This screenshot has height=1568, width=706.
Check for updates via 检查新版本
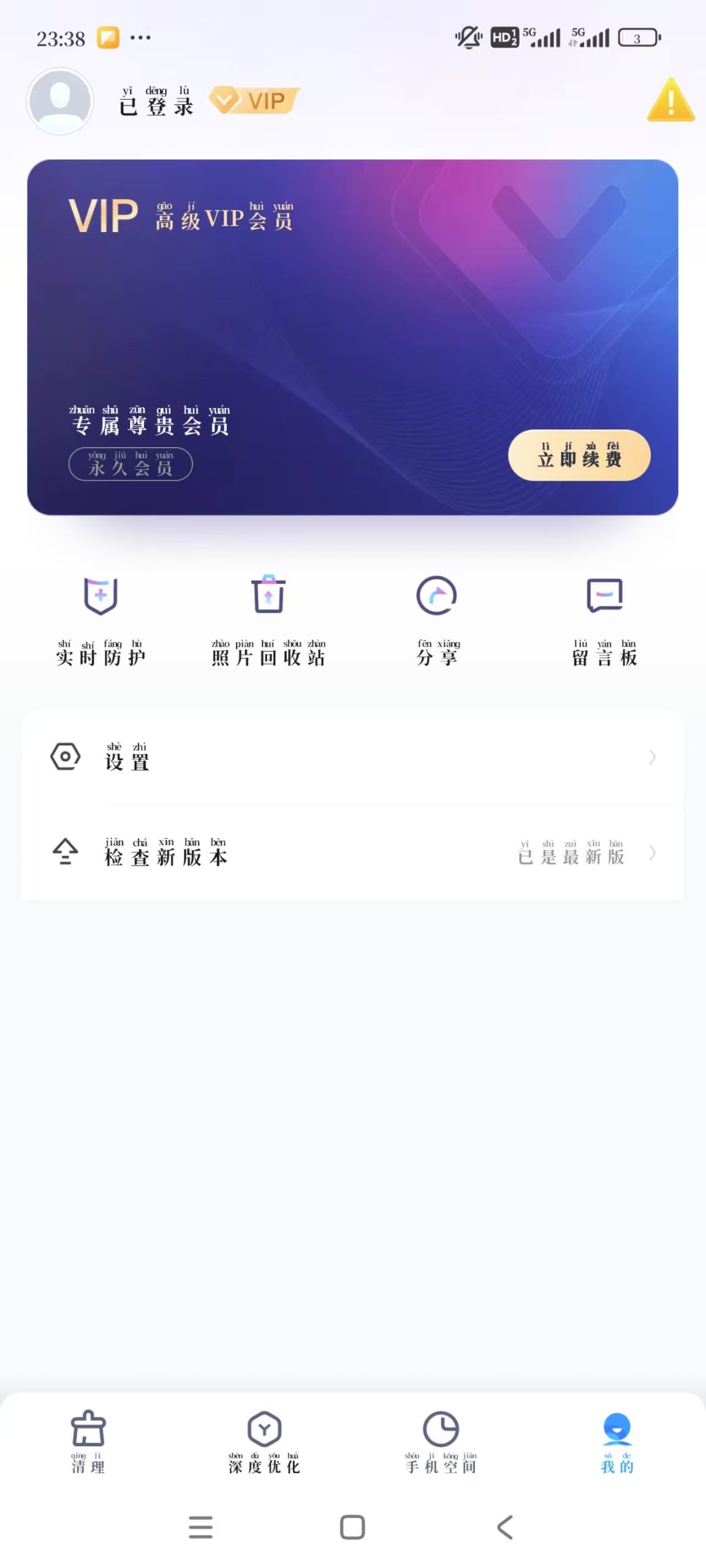pos(352,853)
